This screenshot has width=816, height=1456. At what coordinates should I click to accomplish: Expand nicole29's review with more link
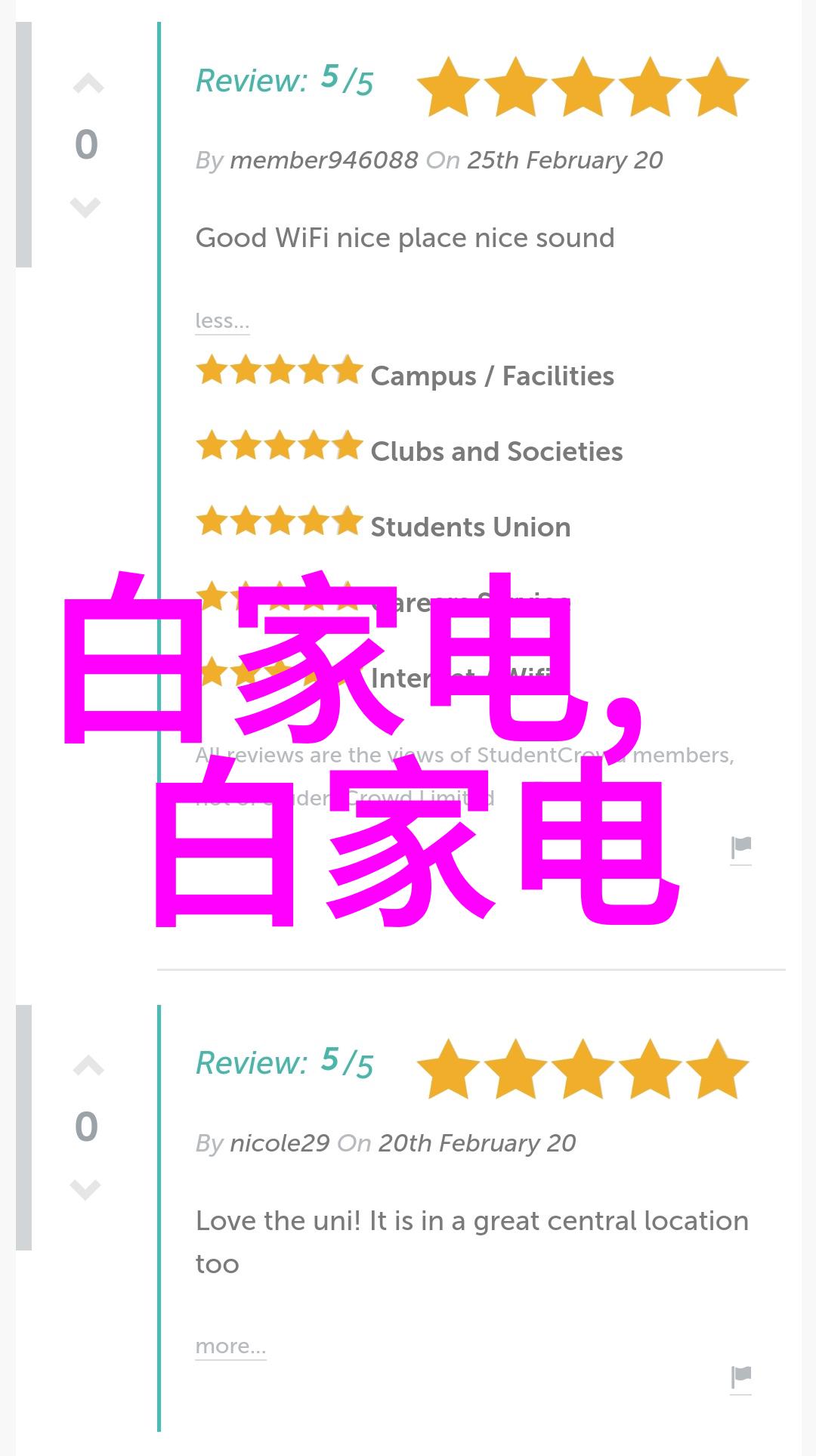coord(230,1346)
